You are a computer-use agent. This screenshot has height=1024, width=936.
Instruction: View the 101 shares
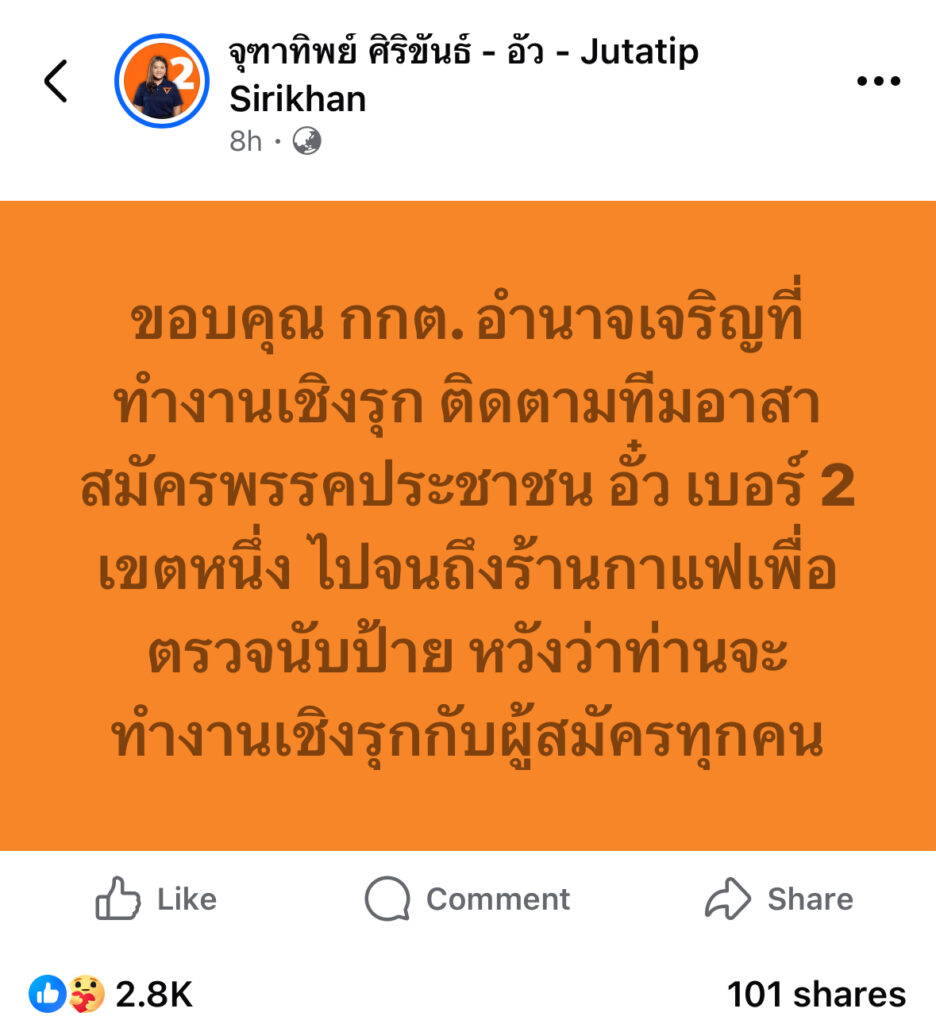[815, 994]
